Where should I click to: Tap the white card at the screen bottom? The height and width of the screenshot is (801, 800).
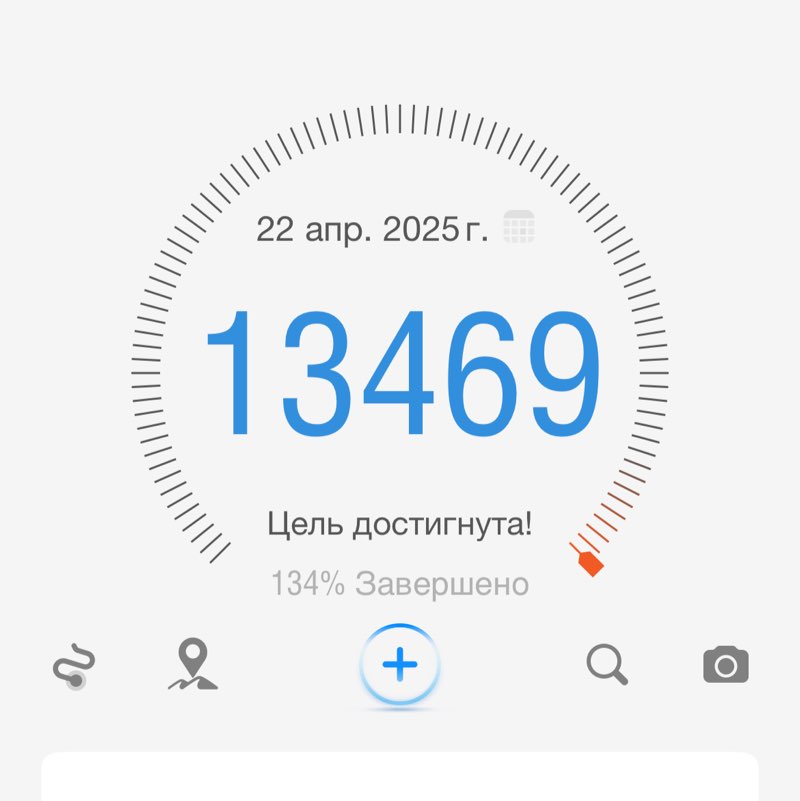point(400,780)
